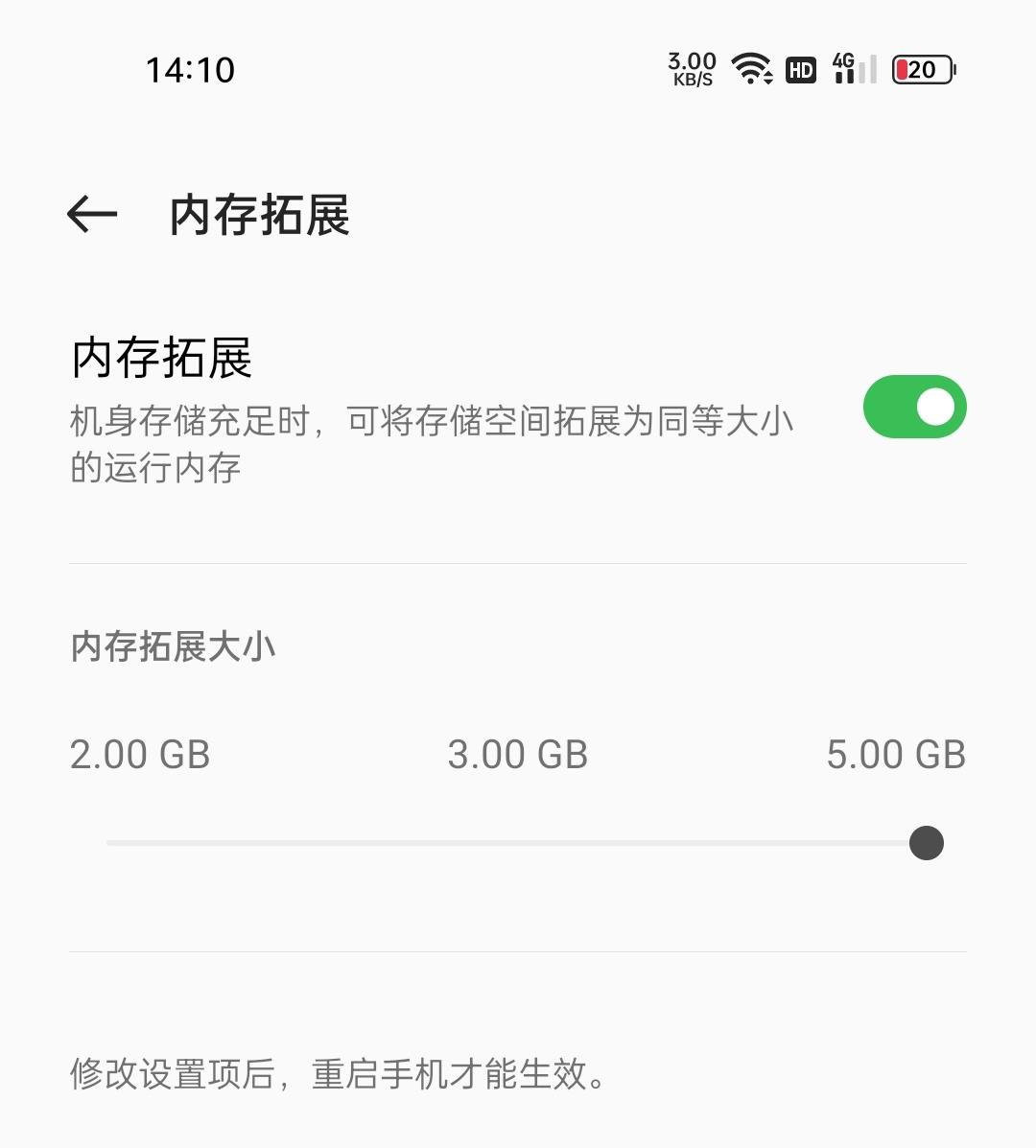Tap the 内存拓展大小 section header

[x=171, y=645]
